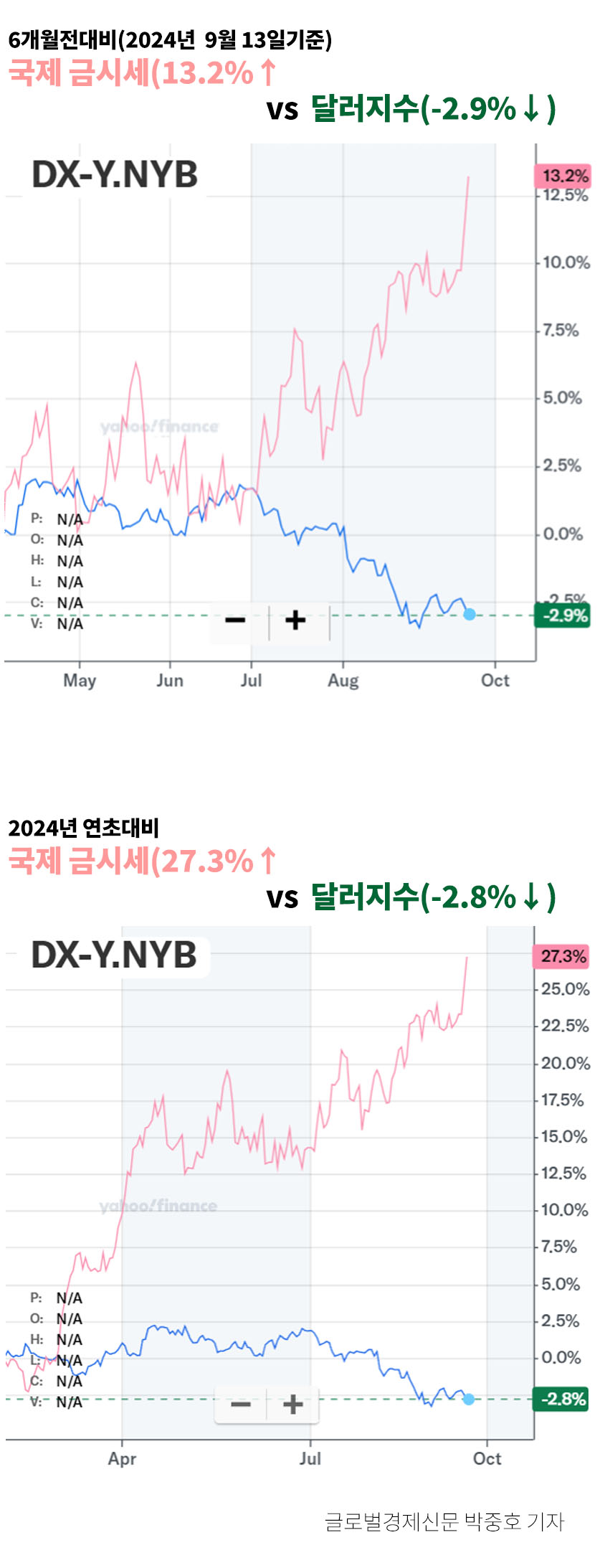Select the blue dot marker on the top chart

pyautogui.click(x=471, y=613)
